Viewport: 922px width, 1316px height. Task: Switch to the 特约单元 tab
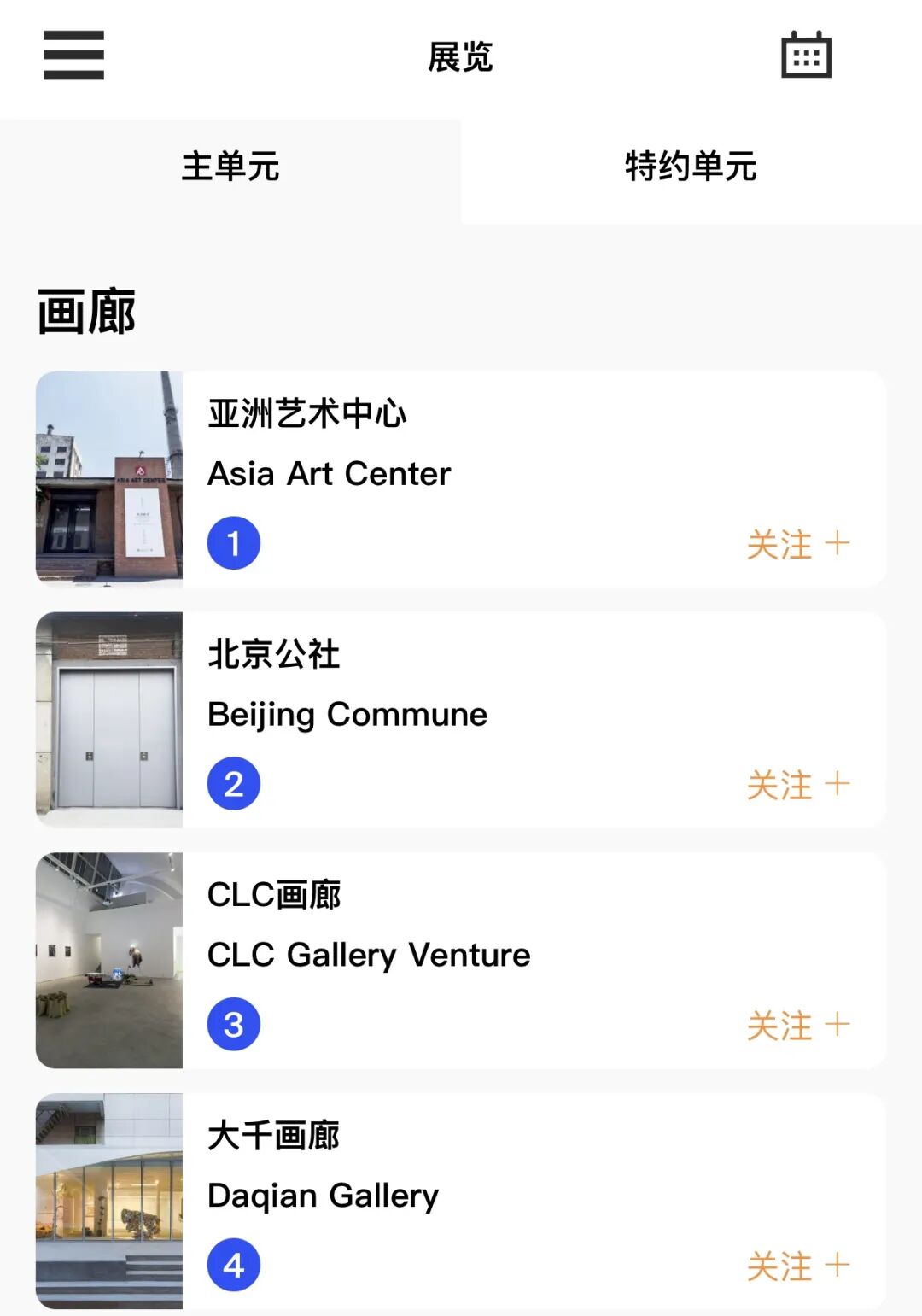(x=691, y=167)
